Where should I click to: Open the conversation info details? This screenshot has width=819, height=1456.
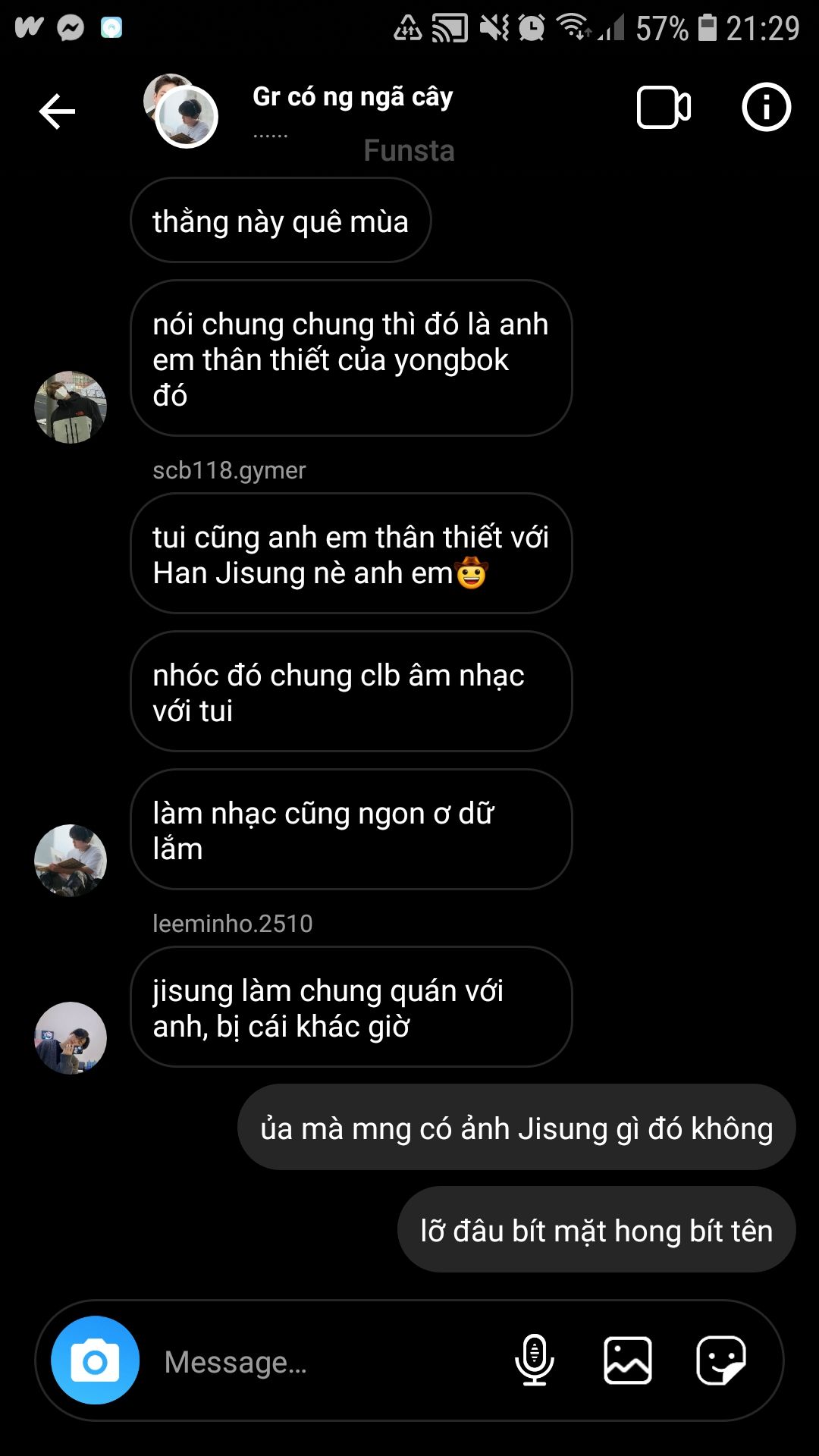(x=766, y=108)
